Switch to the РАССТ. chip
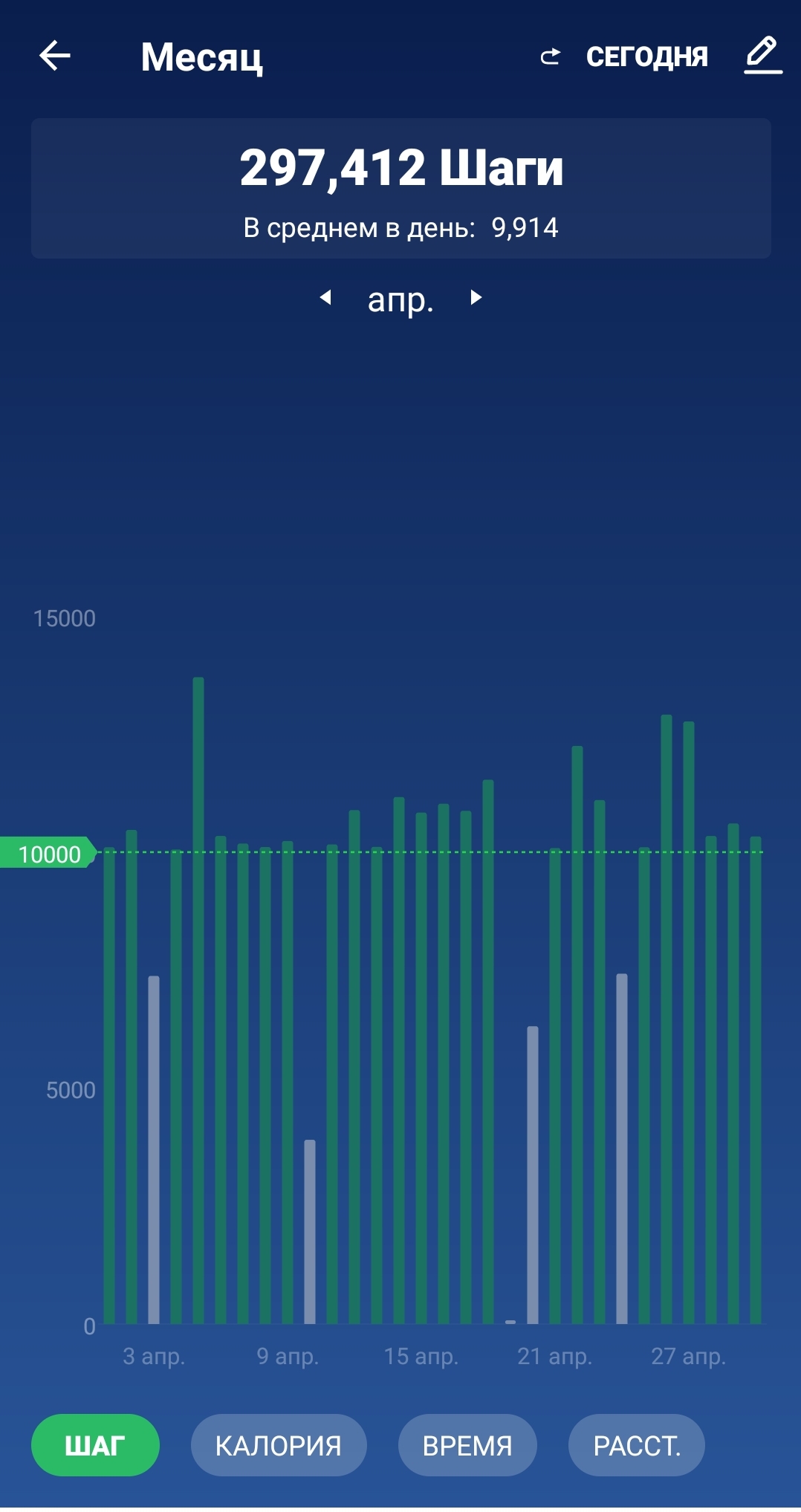The width and height of the screenshot is (801, 1512). (x=637, y=1445)
